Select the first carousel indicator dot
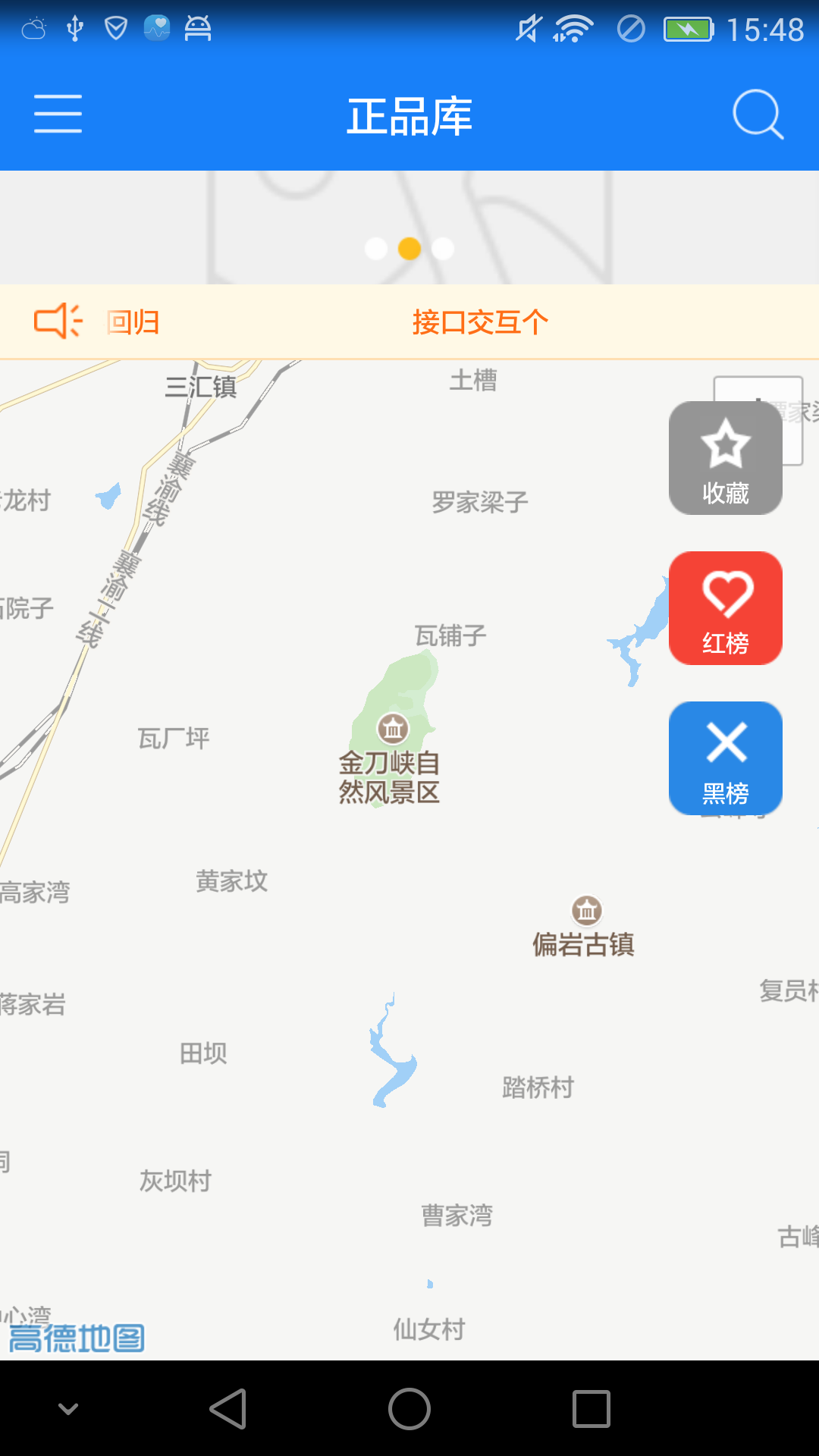 tap(377, 249)
